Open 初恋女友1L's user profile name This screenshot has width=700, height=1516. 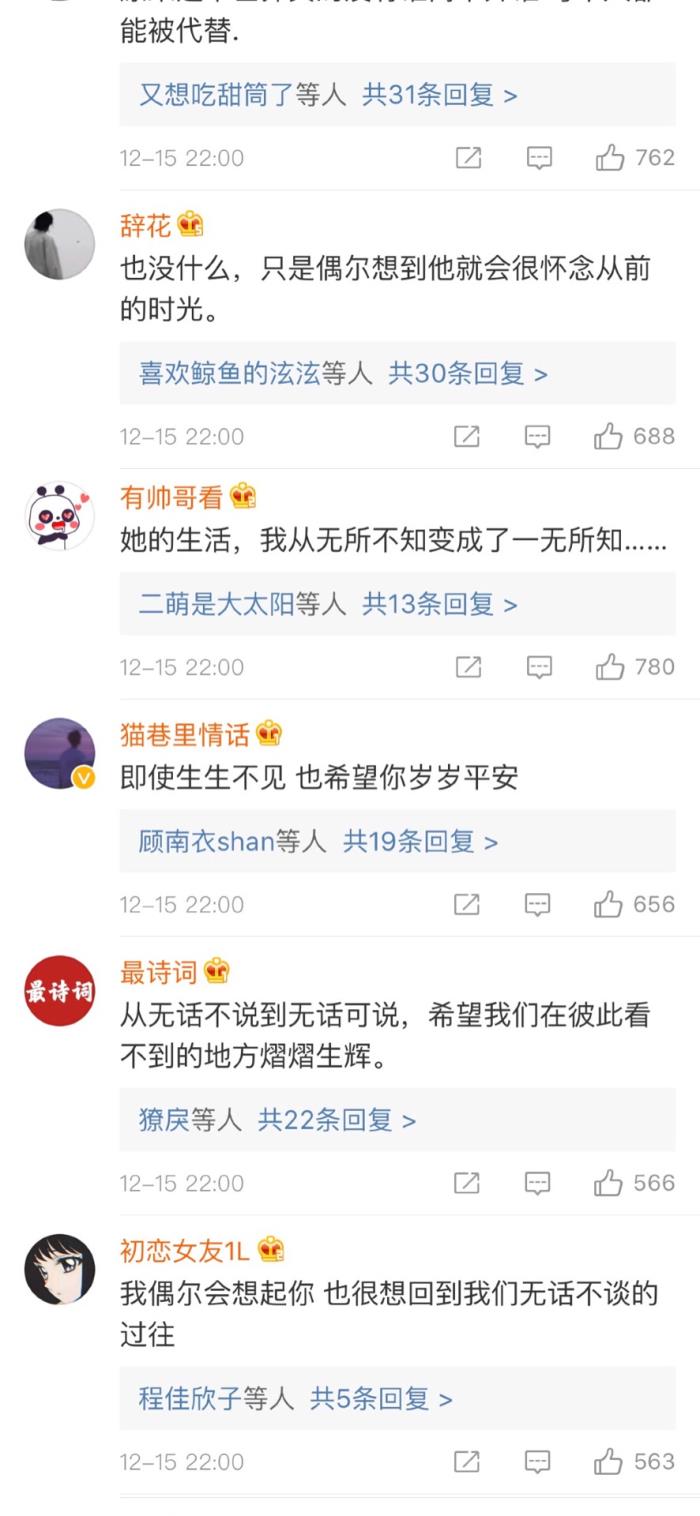pos(185,1249)
